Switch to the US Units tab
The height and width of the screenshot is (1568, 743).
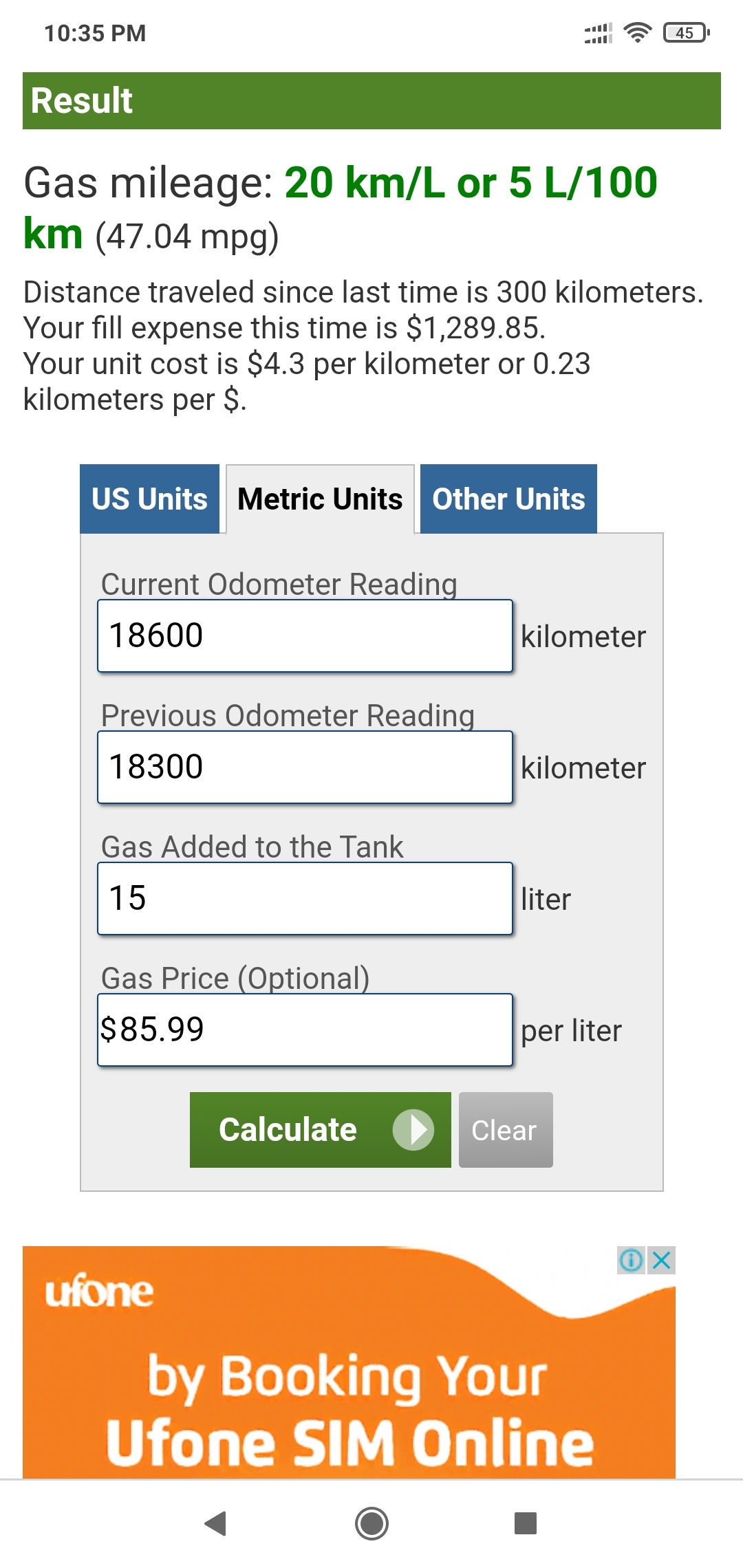pos(149,499)
